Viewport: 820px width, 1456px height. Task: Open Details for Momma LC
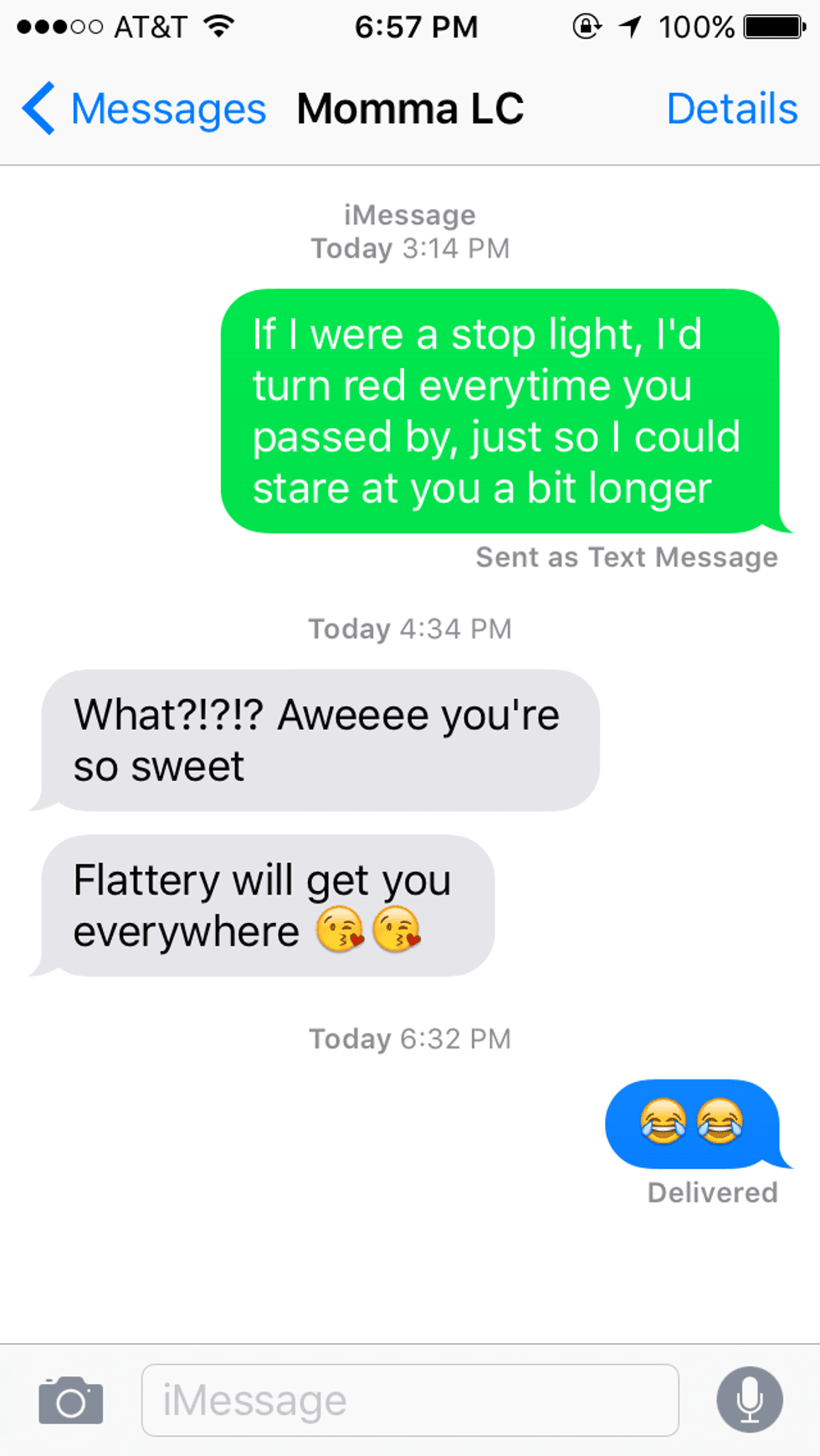[x=731, y=109]
